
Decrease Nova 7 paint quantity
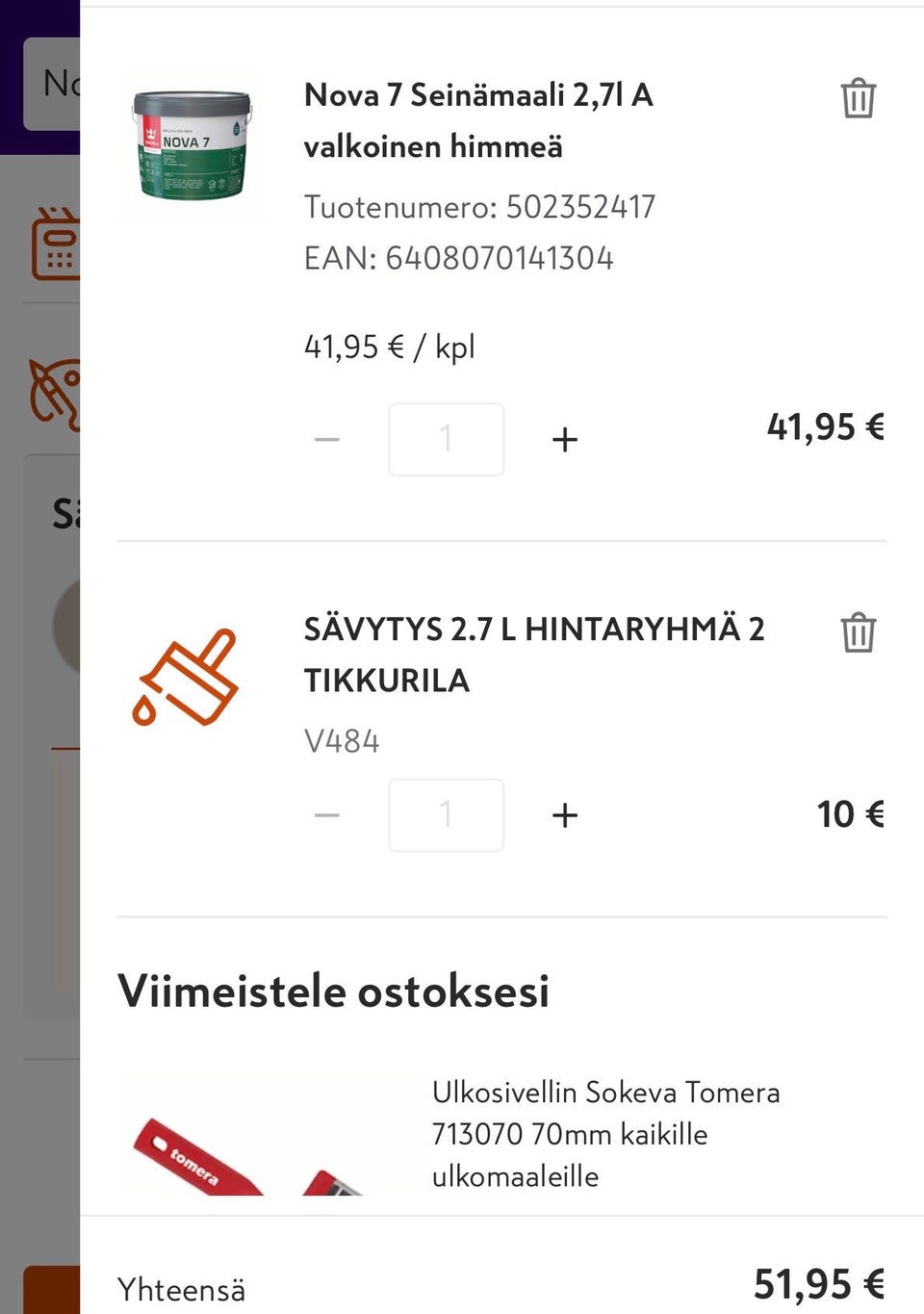coord(327,439)
